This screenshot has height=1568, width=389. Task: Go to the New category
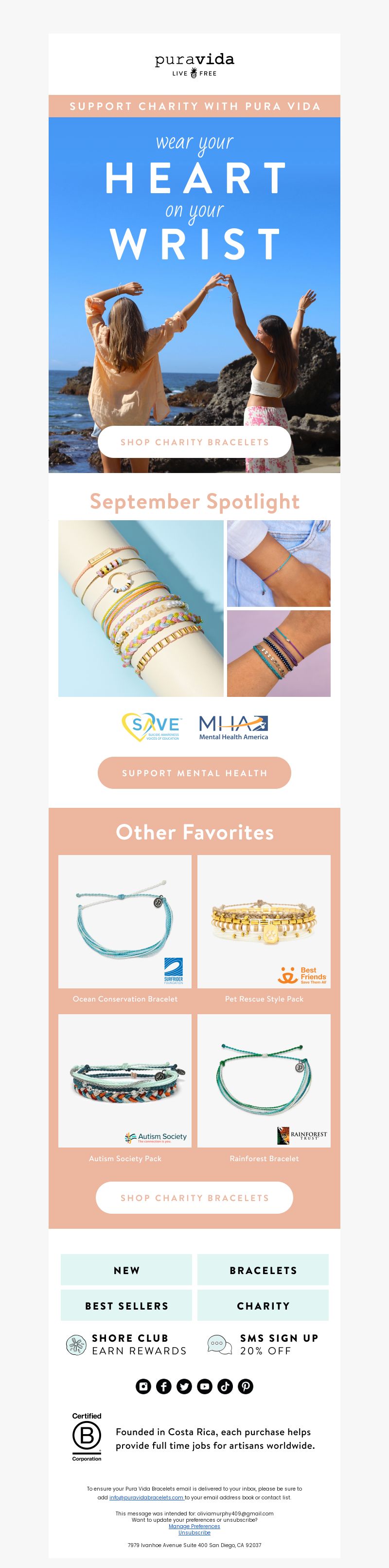point(126,1270)
